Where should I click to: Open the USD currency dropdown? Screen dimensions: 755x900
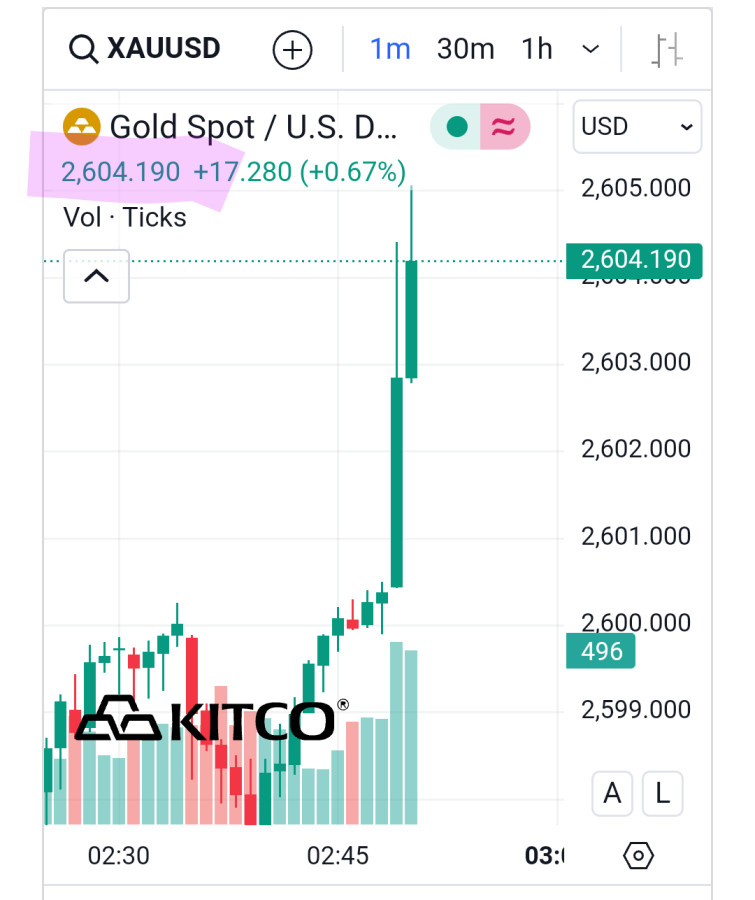pos(637,127)
